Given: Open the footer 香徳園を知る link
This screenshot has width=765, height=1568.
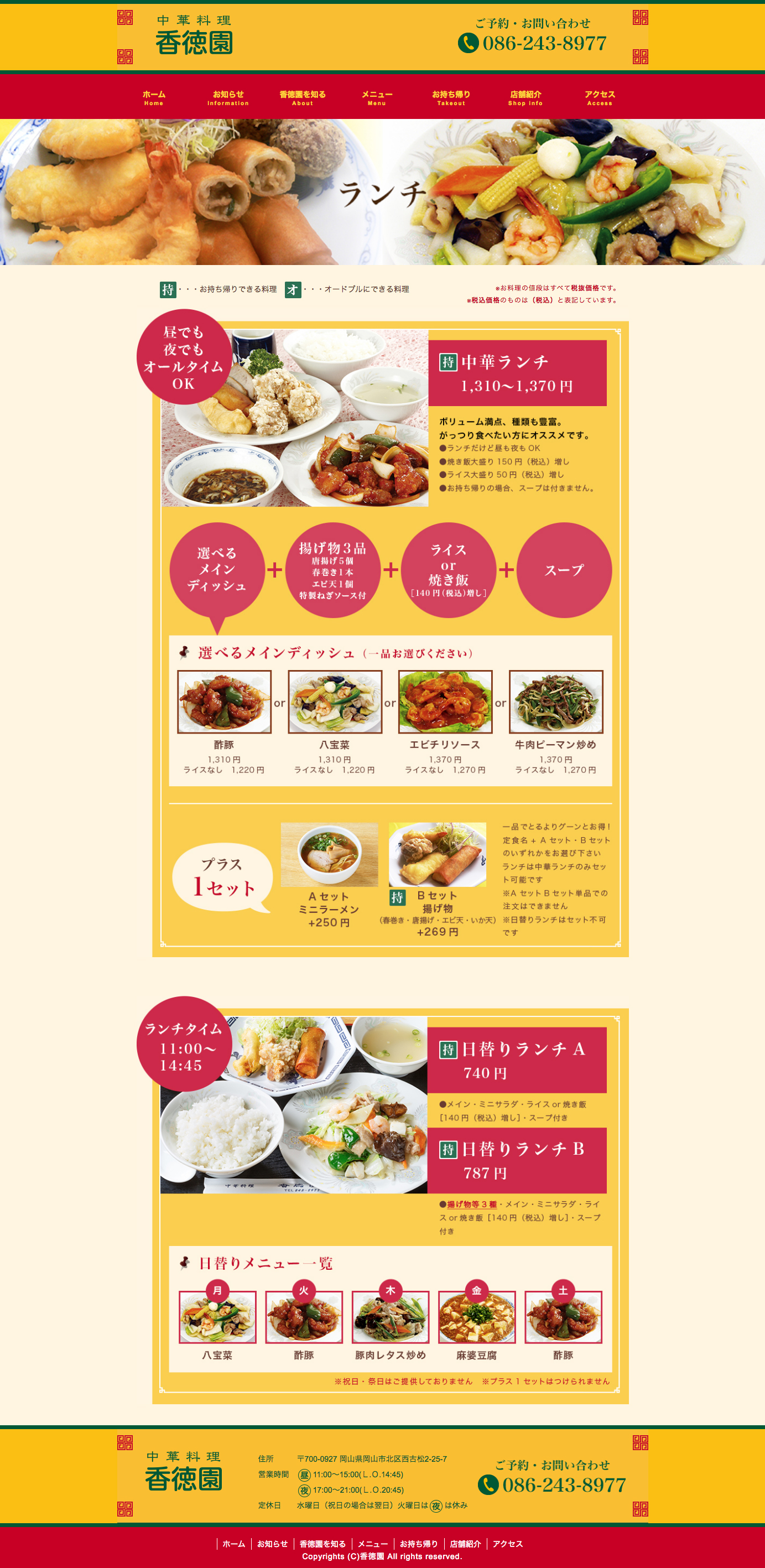Looking at the screenshot, I should pos(322,1544).
